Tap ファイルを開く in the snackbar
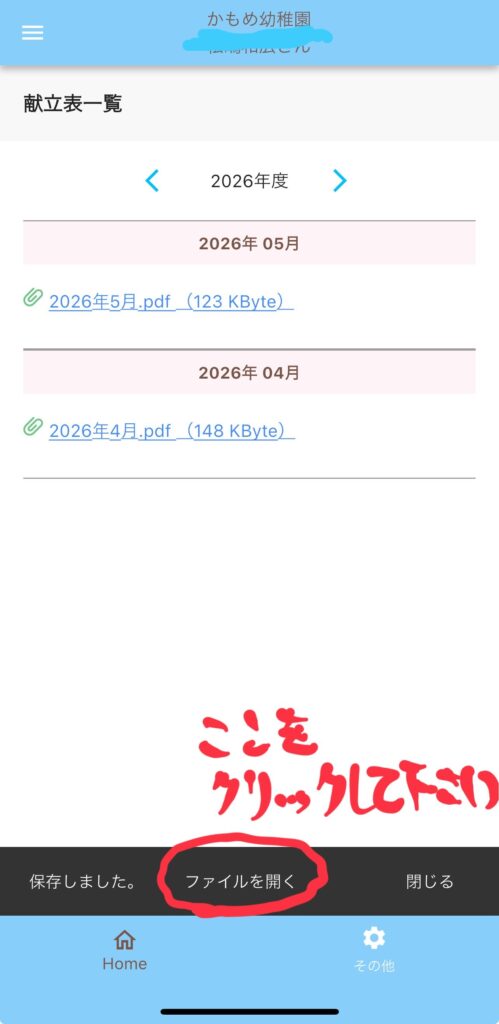Image resolution: width=499 pixels, height=1024 pixels. tap(240, 882)
